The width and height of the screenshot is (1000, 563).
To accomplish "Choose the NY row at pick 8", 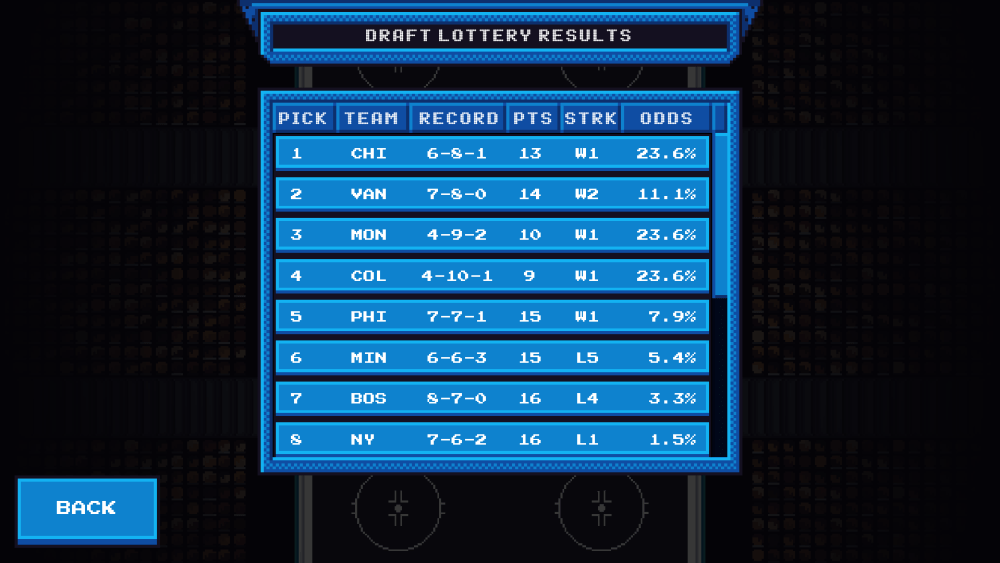I will point(492,439).
